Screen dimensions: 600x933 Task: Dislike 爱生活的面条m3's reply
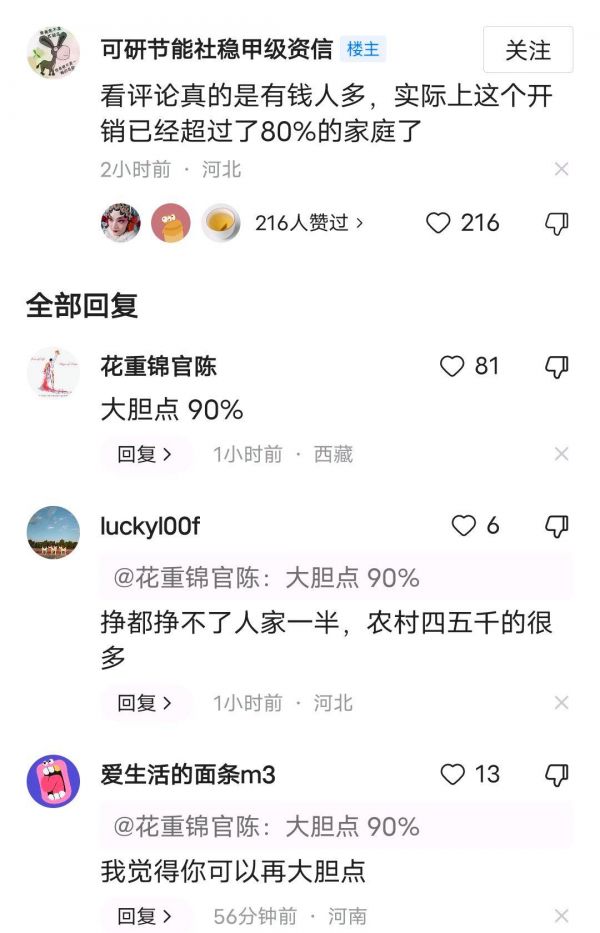556,774
